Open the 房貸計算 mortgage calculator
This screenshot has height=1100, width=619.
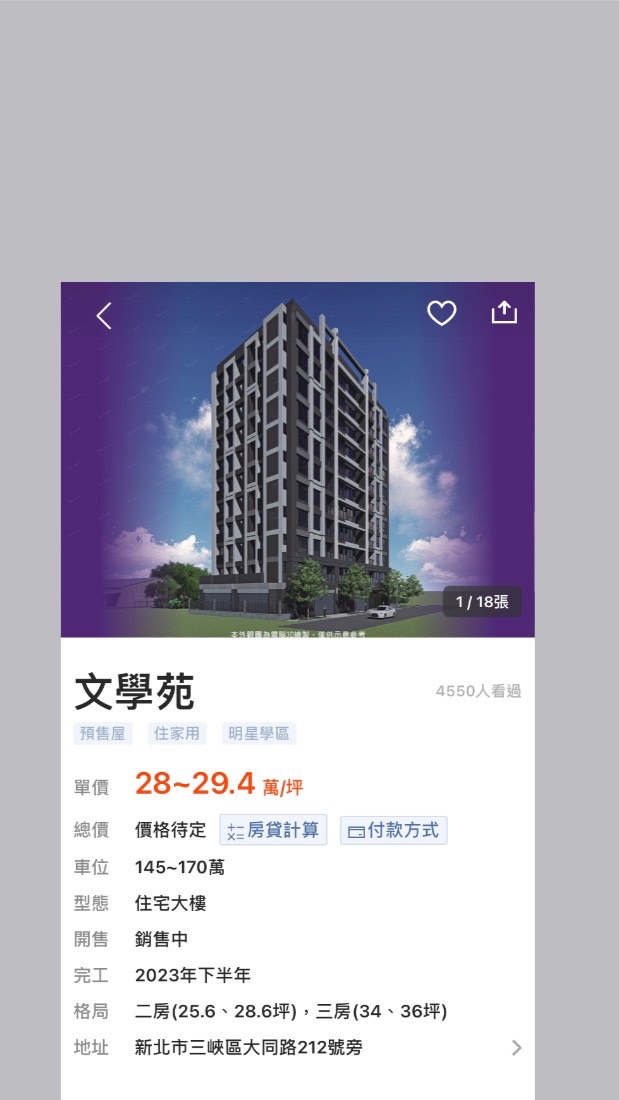point(273,830)
